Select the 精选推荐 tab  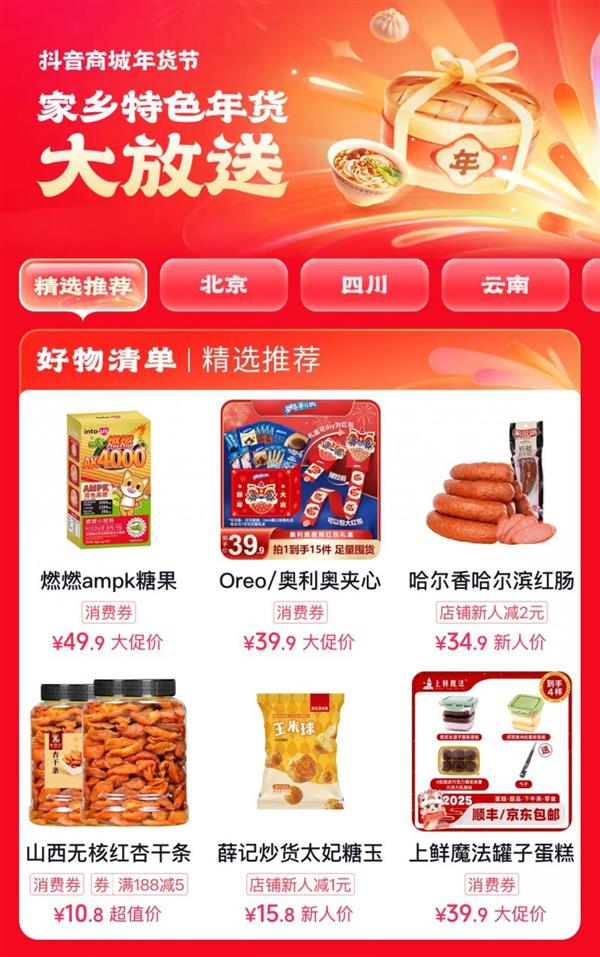(83, 285)
